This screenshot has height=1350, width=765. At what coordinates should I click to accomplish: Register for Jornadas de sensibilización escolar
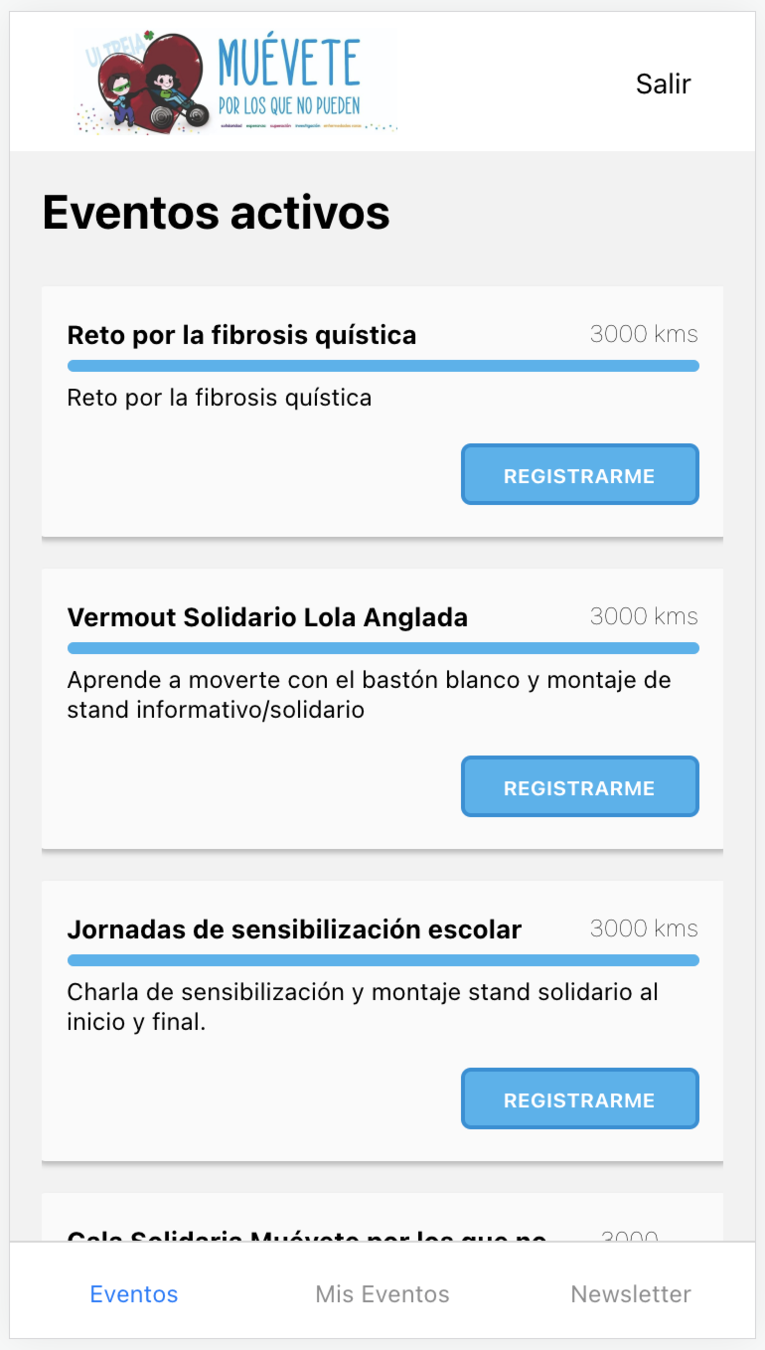tap(579, 1099)
